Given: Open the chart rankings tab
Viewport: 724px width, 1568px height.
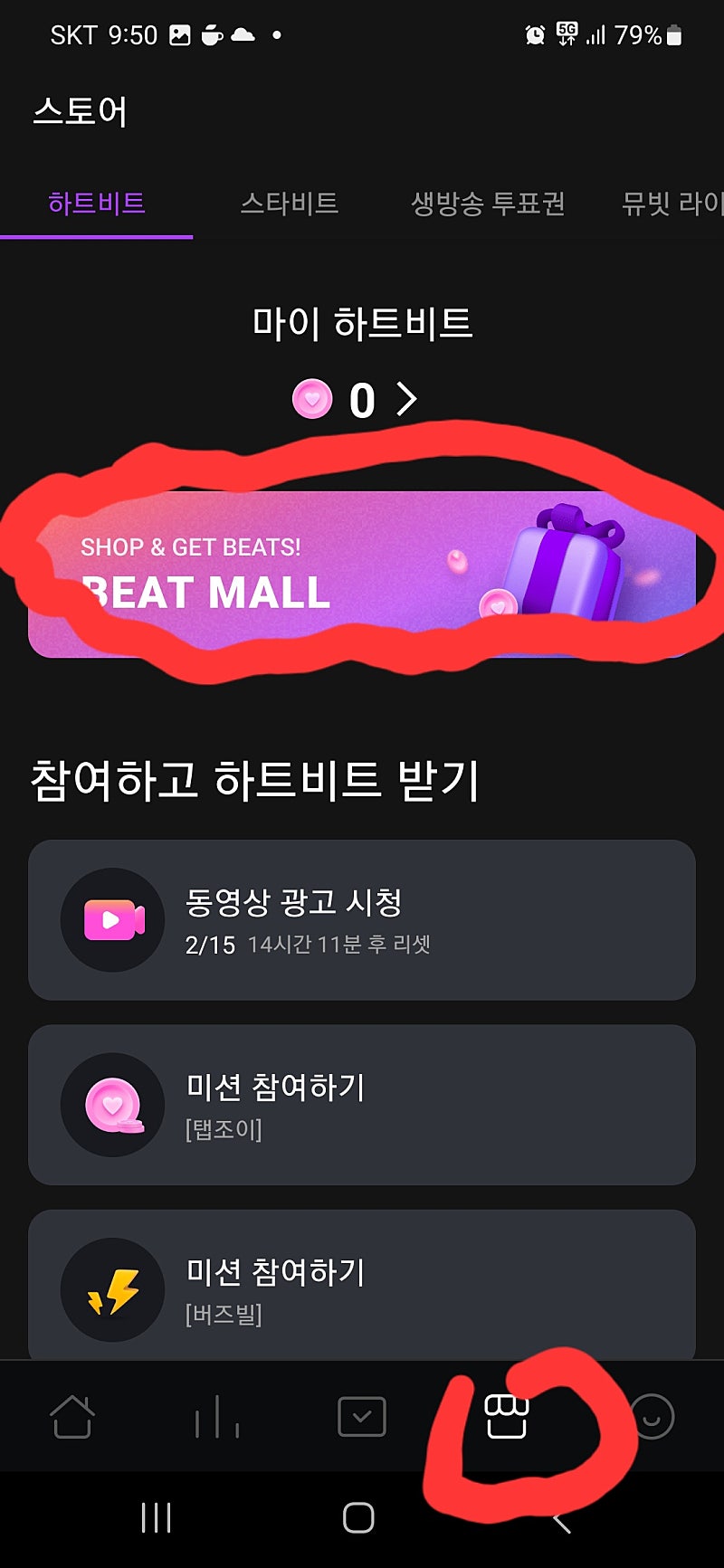Looking at the screenshot, I should tap(217, 1416).
